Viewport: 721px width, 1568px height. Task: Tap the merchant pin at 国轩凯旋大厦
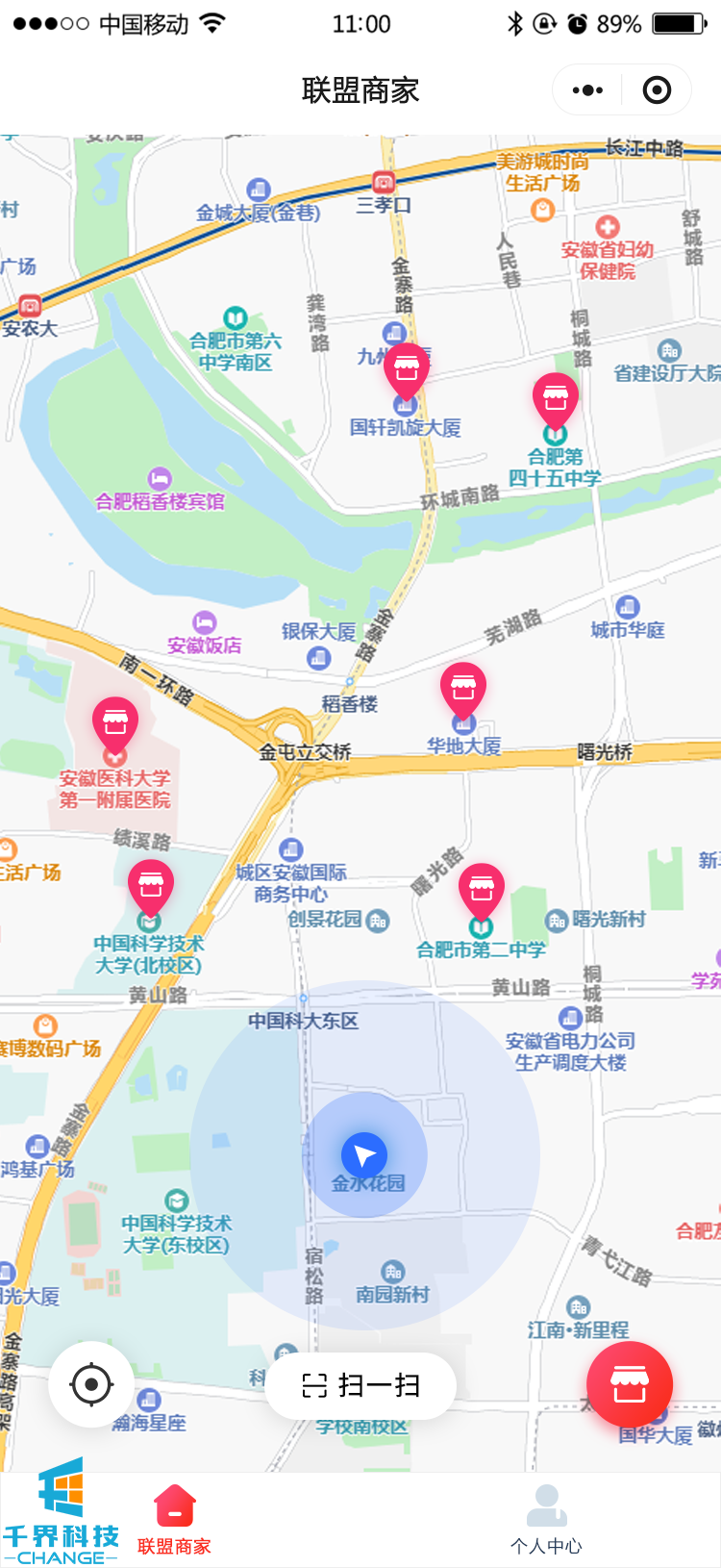pos(407,370)
